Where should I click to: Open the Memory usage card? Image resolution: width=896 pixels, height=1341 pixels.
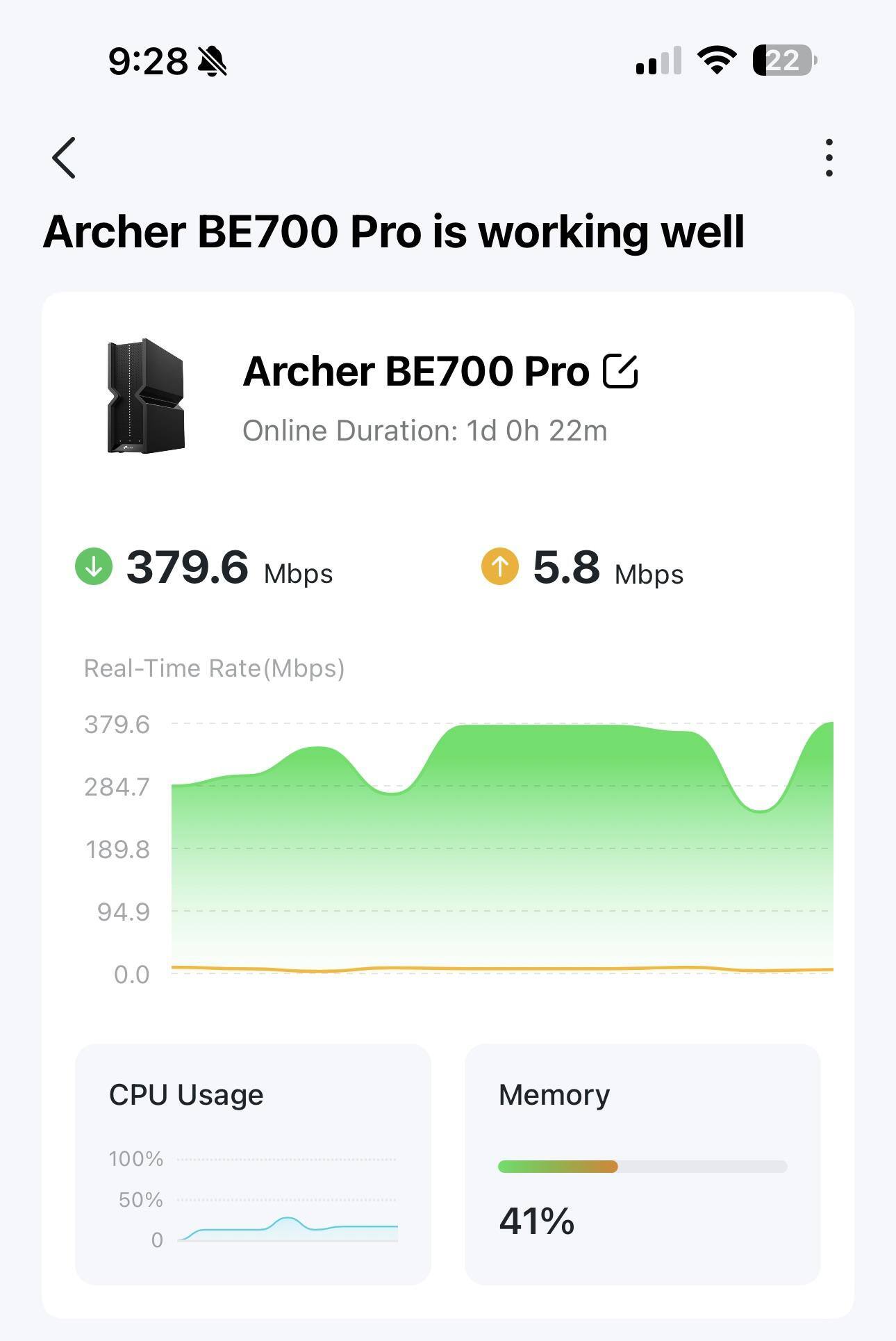click(642, 1164)
